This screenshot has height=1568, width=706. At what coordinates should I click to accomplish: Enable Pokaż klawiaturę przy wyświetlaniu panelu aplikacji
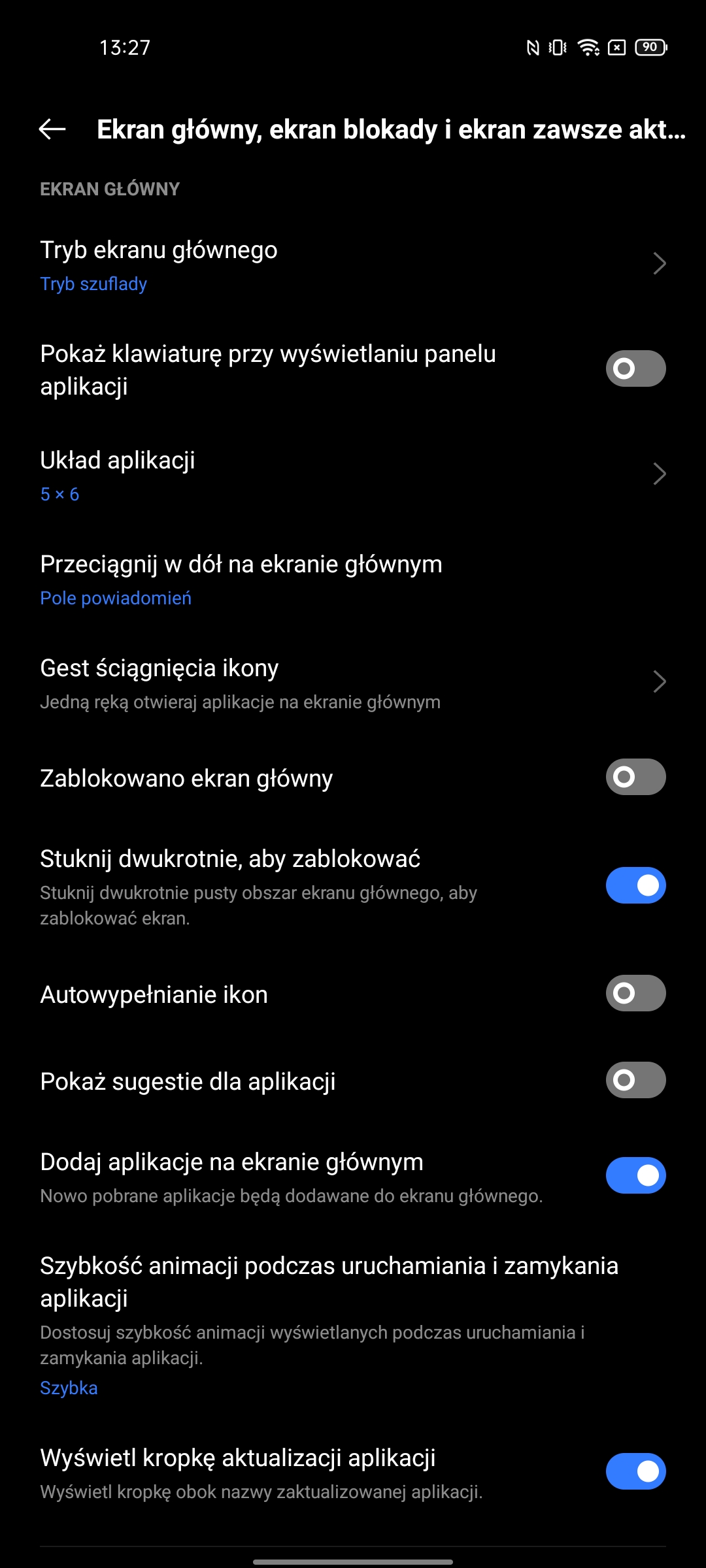[635, 368]
